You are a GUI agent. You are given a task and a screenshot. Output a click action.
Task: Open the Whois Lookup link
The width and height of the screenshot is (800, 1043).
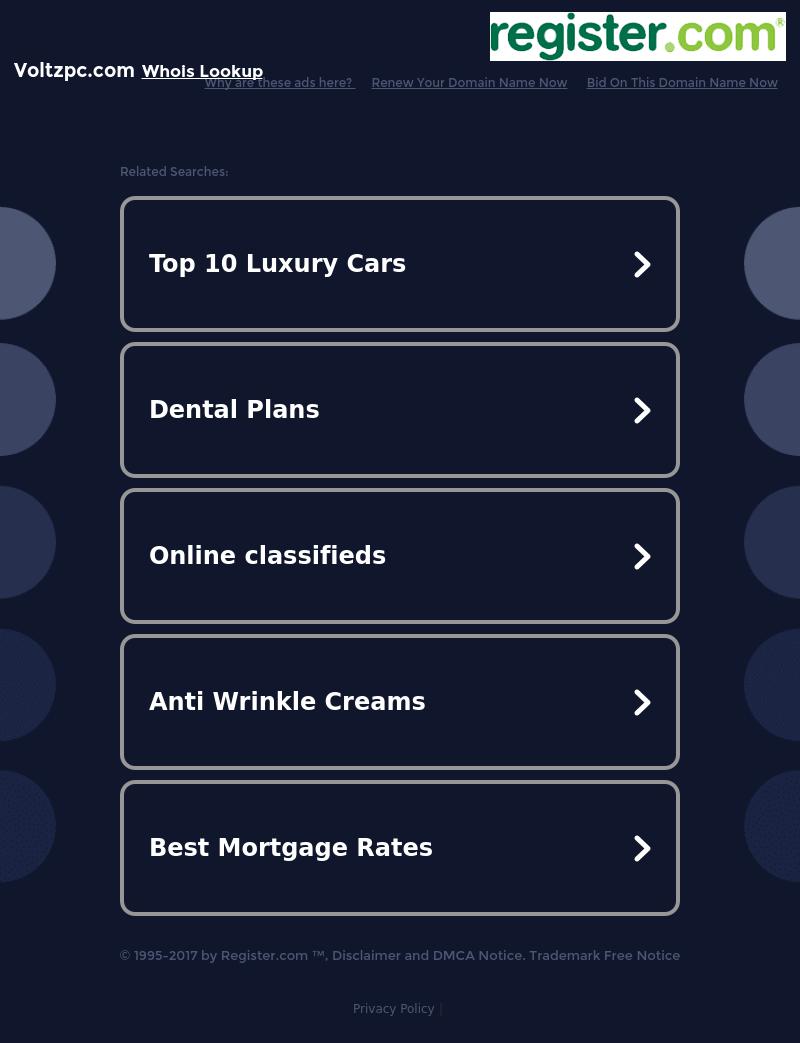pos(202,71)
